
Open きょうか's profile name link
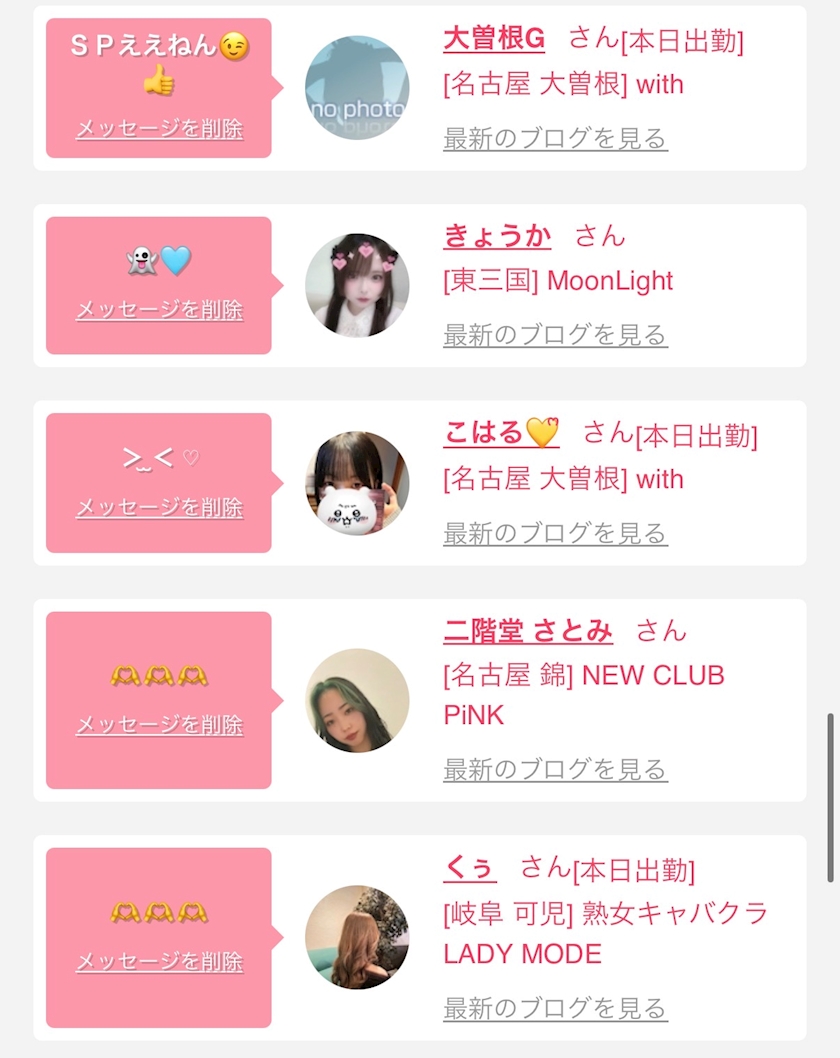point(497,236)
